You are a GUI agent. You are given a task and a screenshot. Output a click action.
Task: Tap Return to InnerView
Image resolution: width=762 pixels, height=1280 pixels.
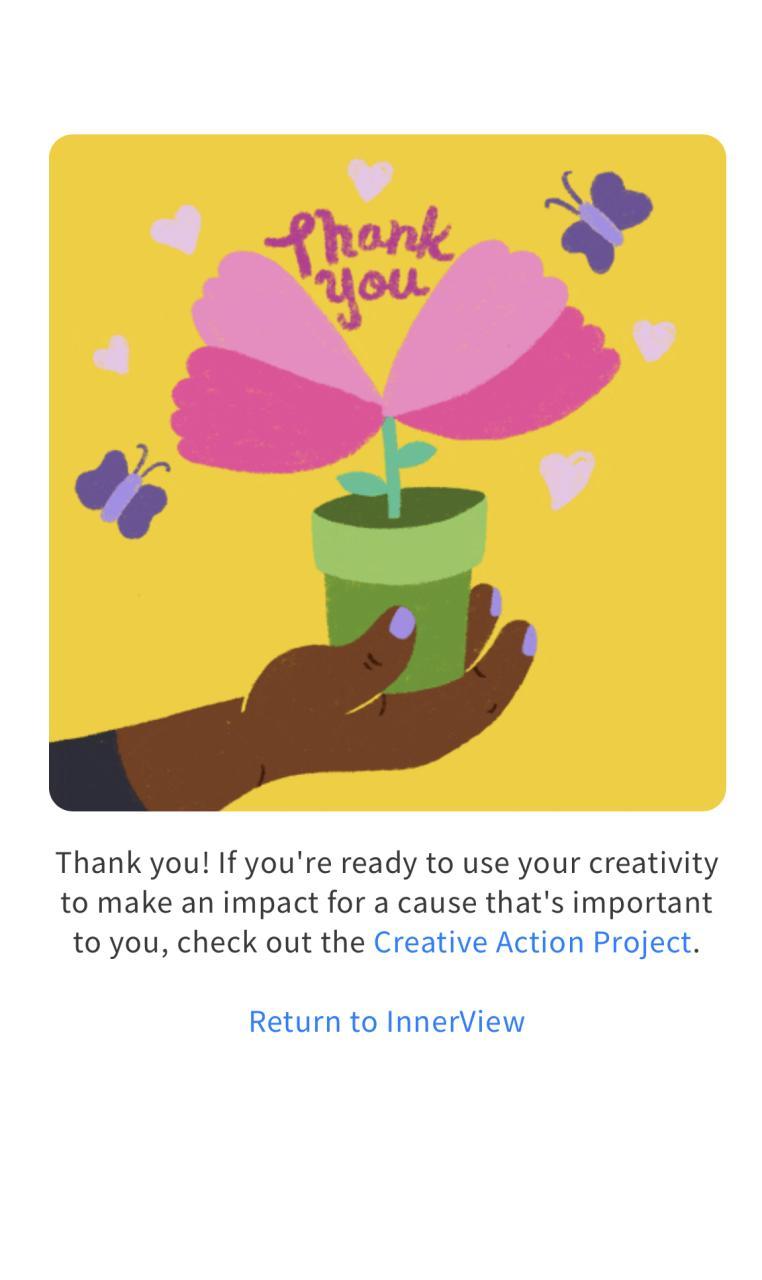click(x=386, y=1021)
